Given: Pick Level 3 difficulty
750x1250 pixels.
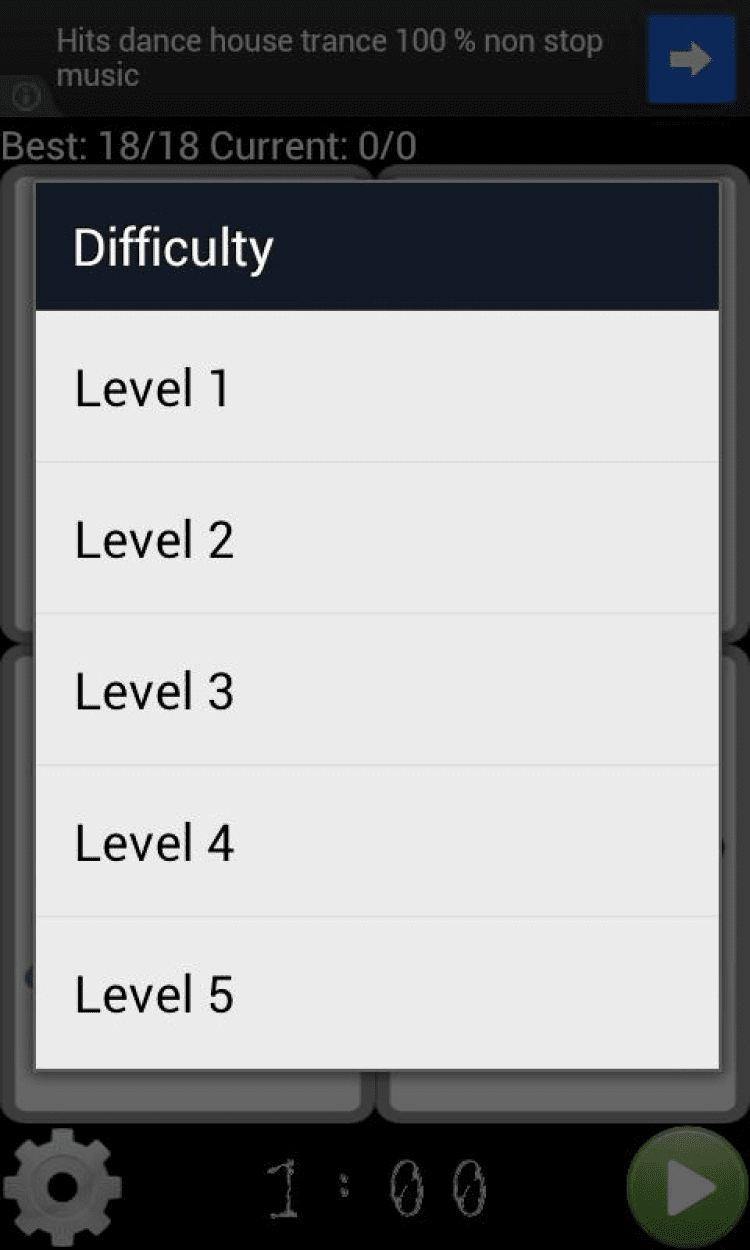Looking at the screenshot, I should (x=376, y=691).
